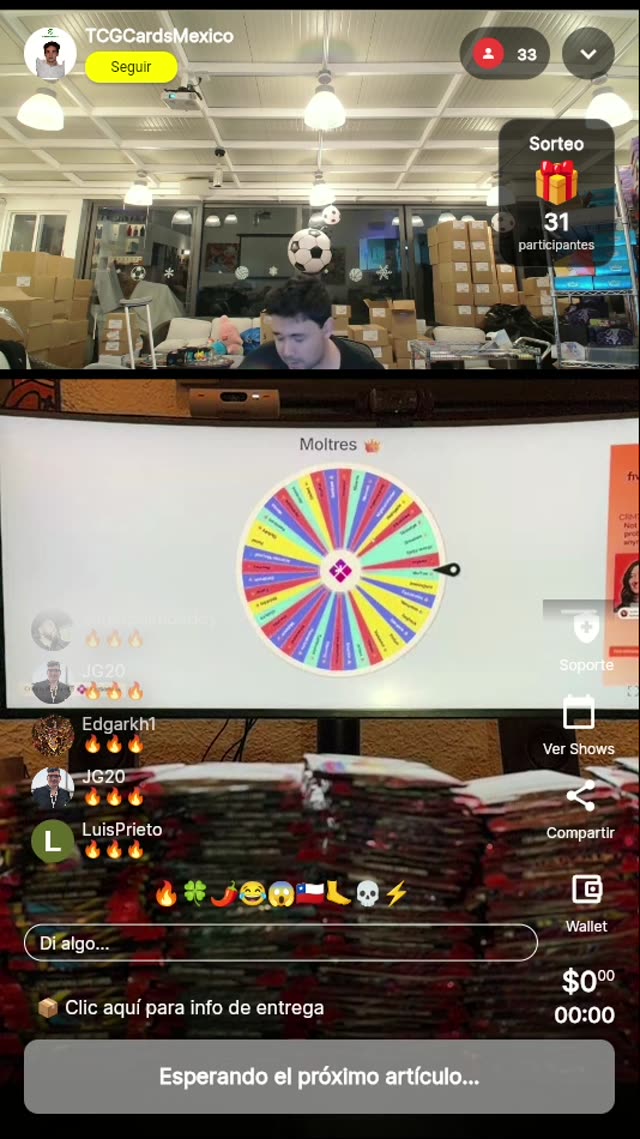Screen dimensions: 640x1139
Task: Collapse the stream with the down chevron
Action: (588, 54)
